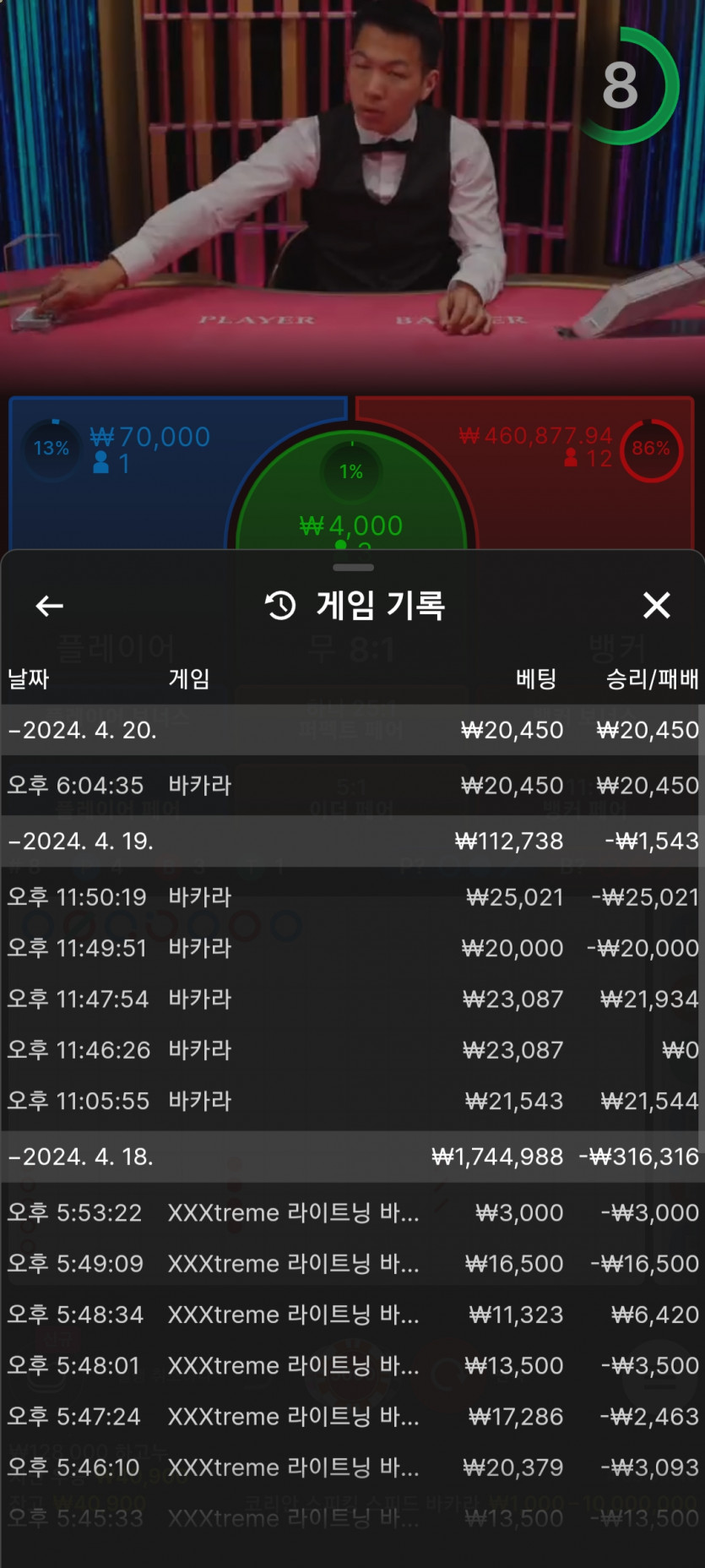
Task: Open the 오후 11:50:19 바카라 record
Action: tap(352, 897)
